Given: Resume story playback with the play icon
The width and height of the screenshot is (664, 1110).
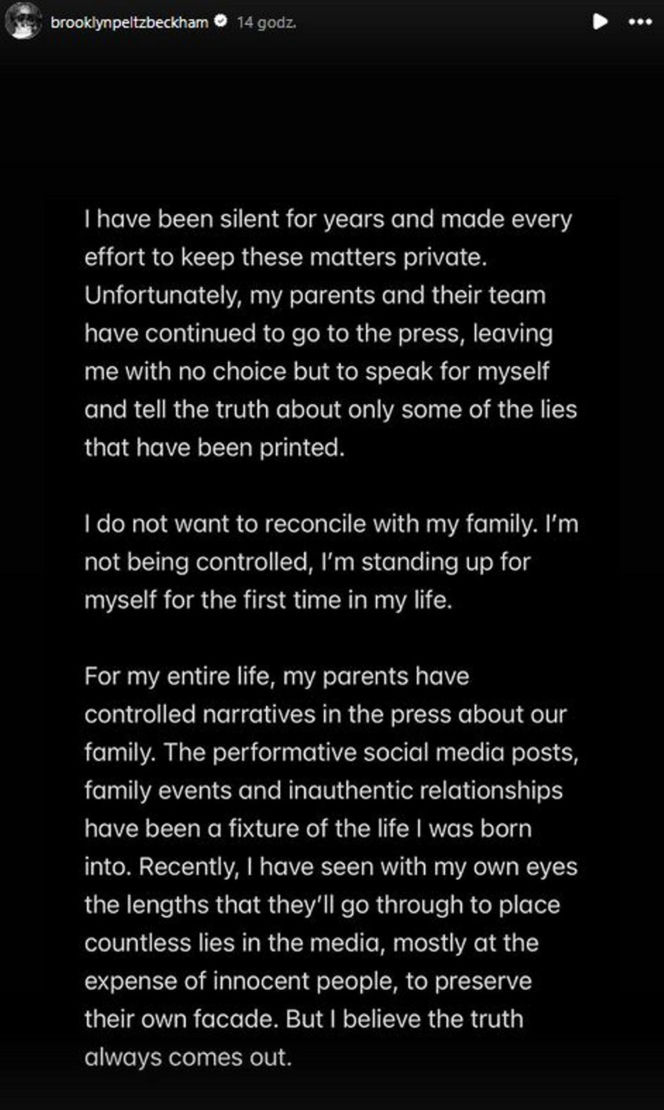Looking at the screenshot, I should point(599,20).
